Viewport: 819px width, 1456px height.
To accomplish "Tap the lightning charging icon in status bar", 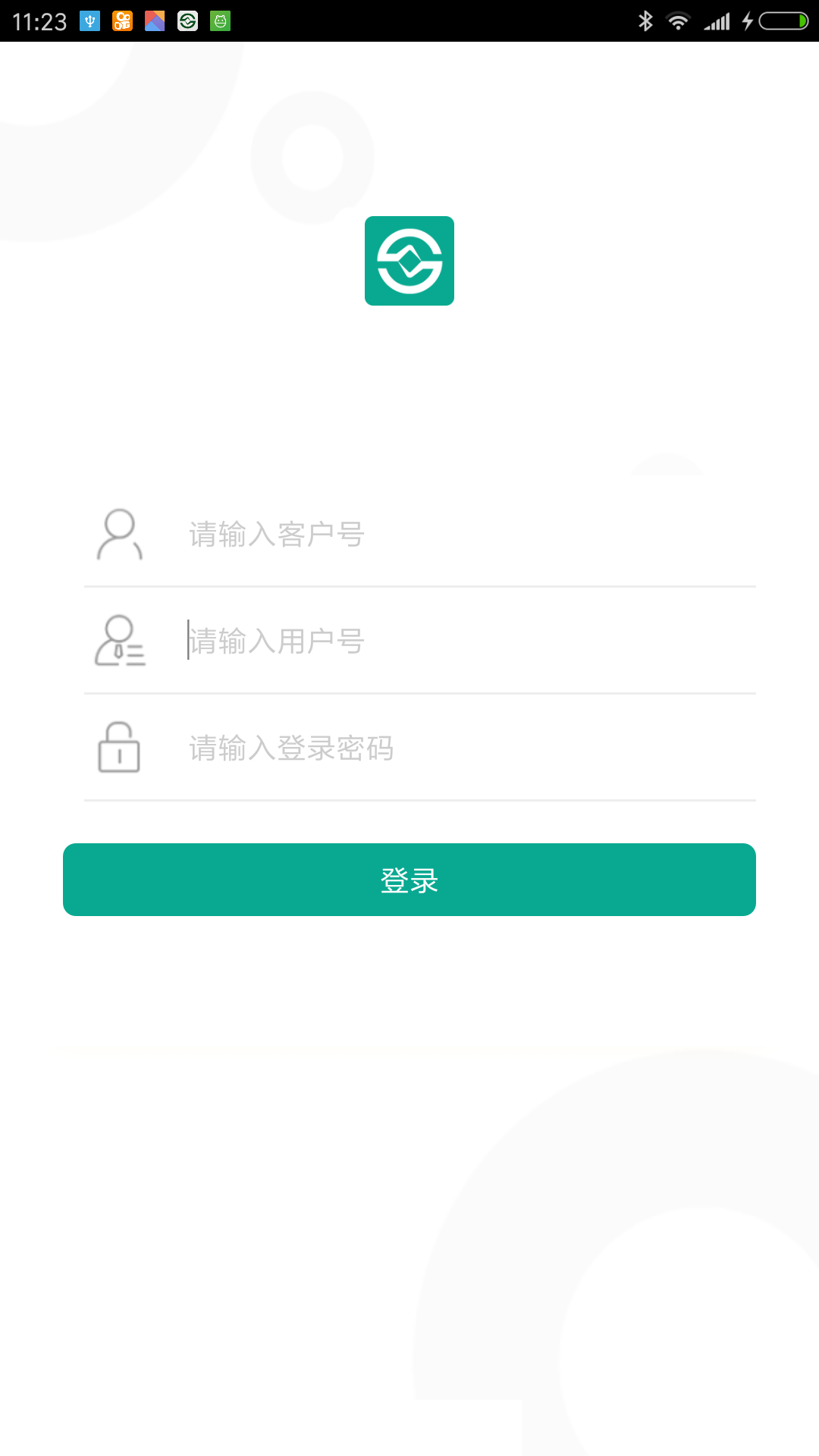I will click(x=746, y=20).
